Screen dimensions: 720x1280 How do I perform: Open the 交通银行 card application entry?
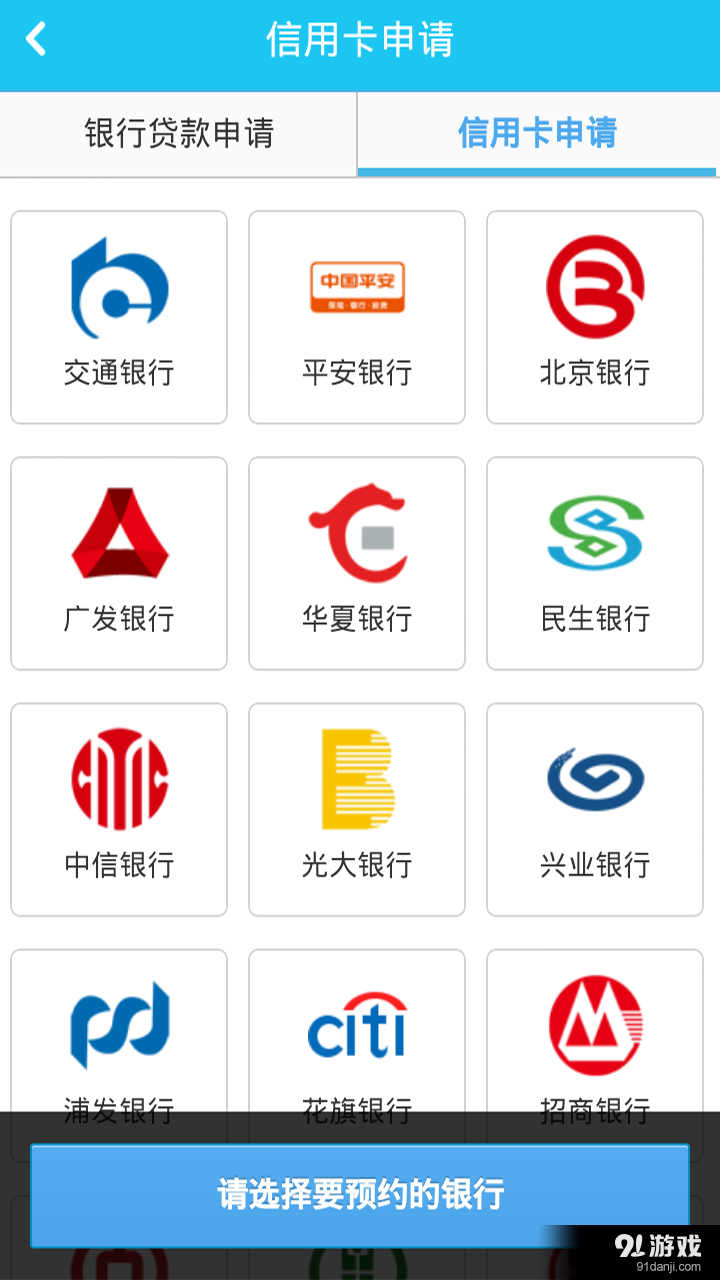coord(118,315)
